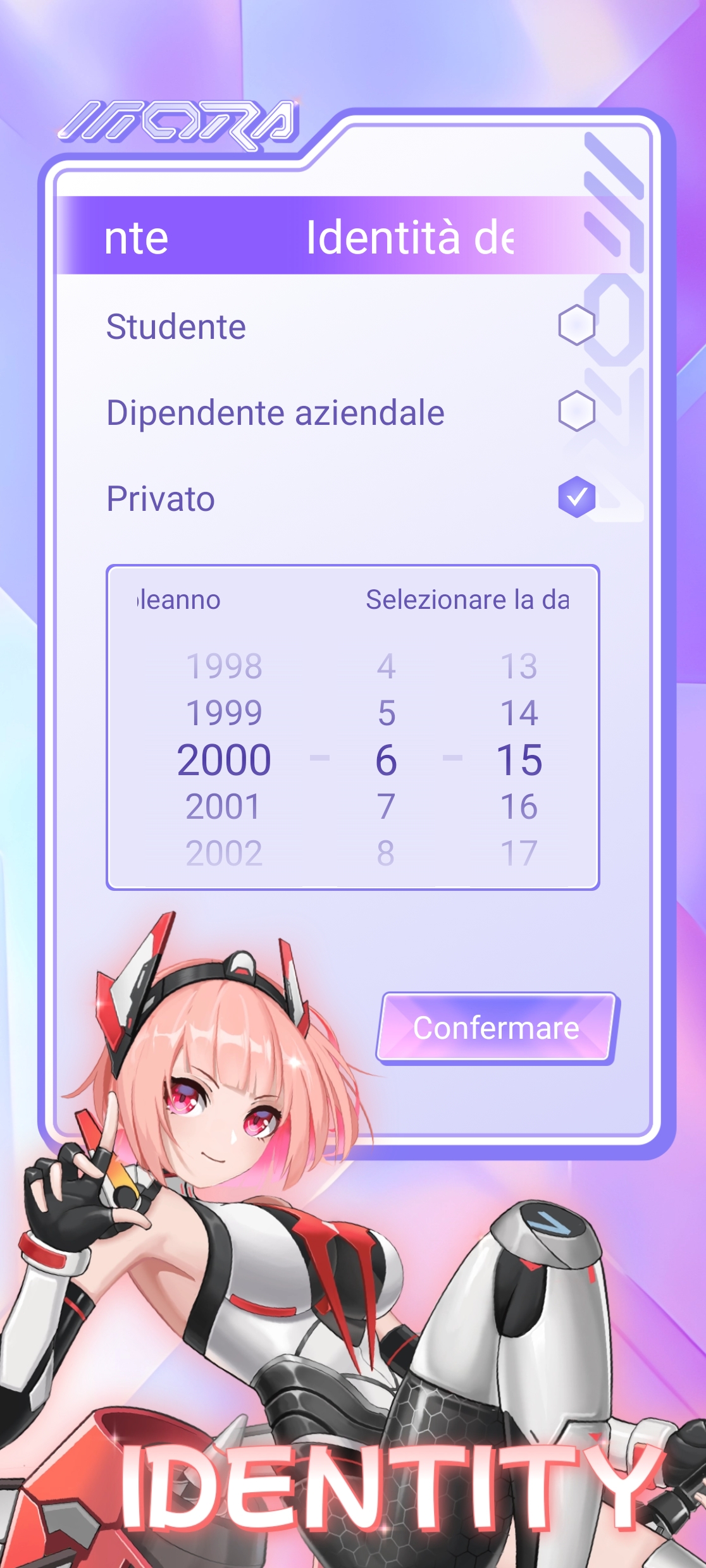Set the month to 7
The width and height of the screenshot is (706, 1568).
pyautogui.click(x=387, y=807)
